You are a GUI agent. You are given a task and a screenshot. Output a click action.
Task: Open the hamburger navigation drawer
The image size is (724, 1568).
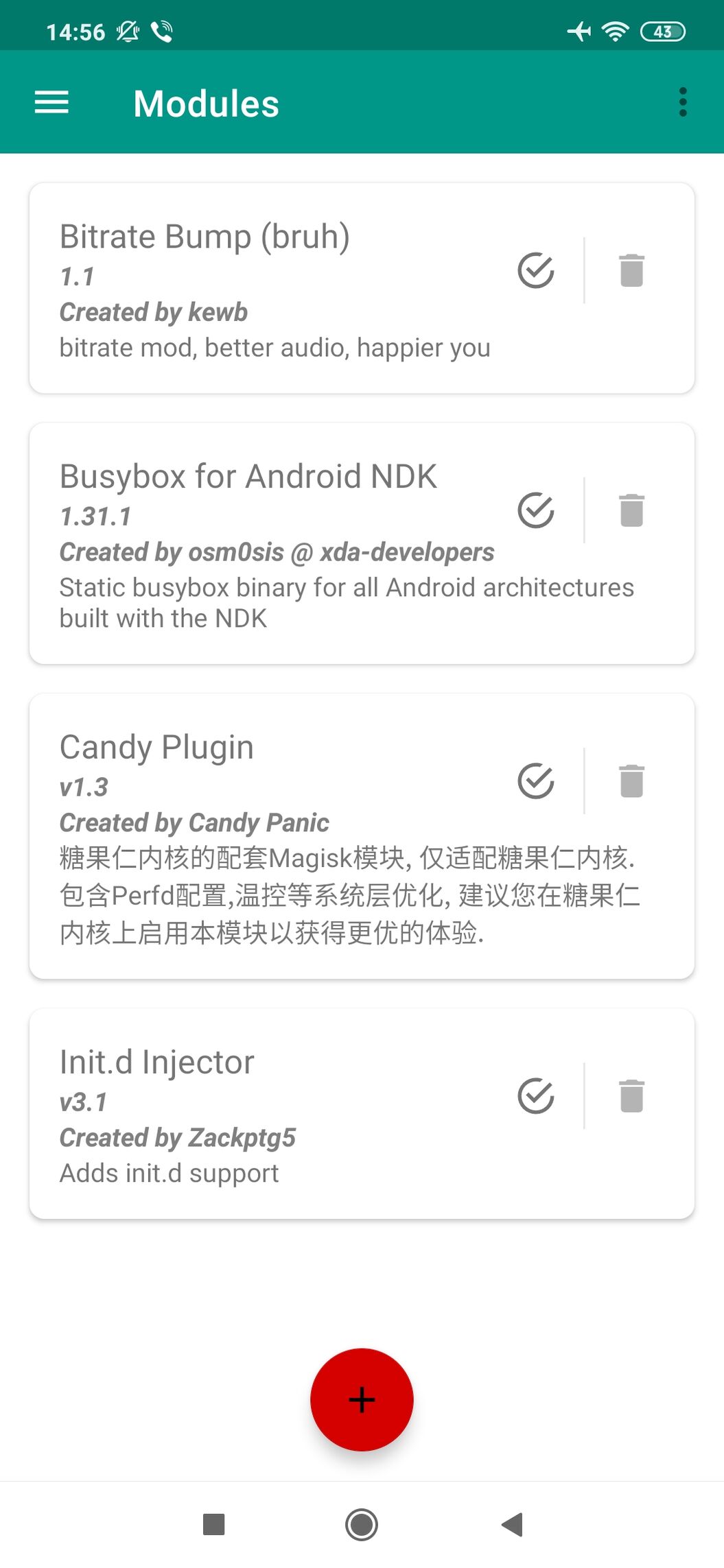51,103
